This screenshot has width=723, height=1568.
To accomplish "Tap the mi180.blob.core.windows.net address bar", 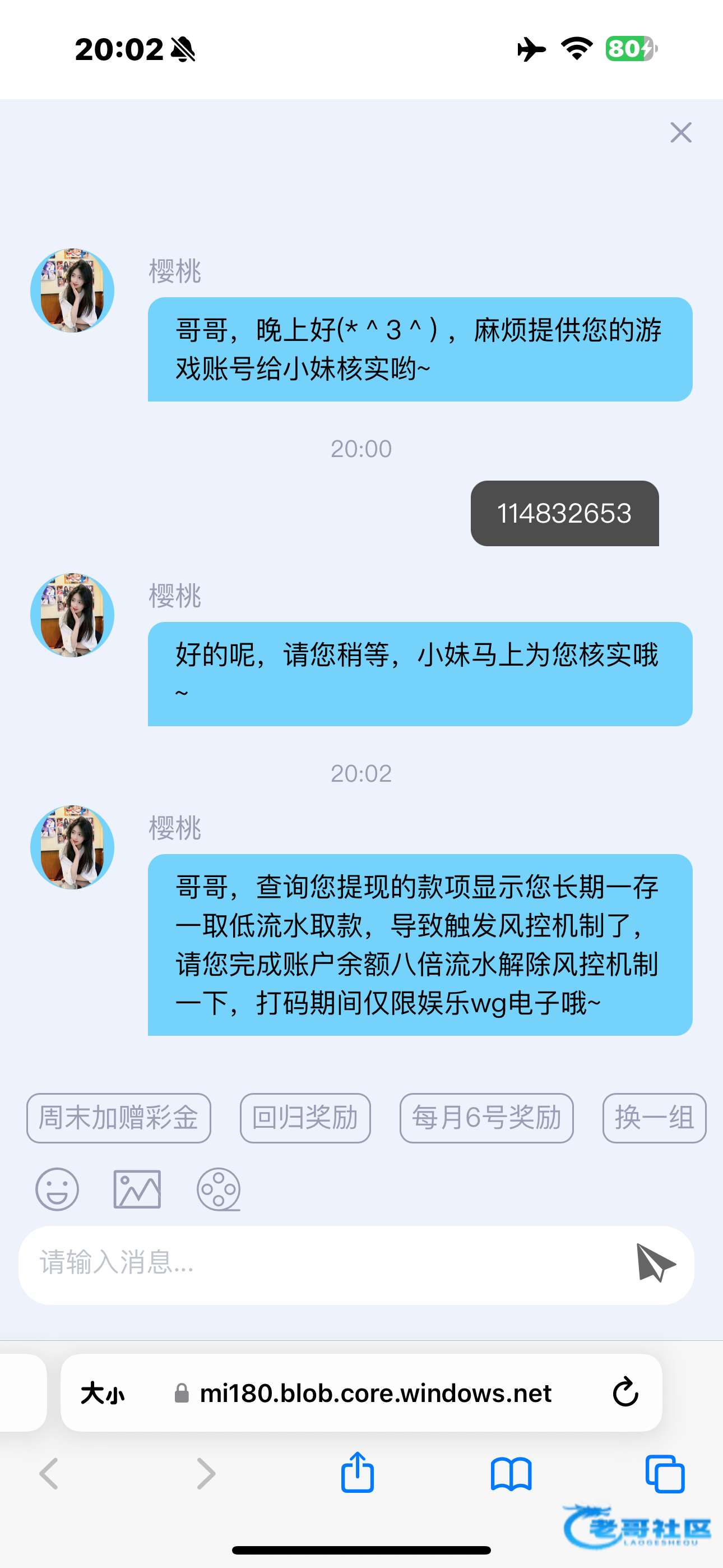I will tap(375, 1392).
